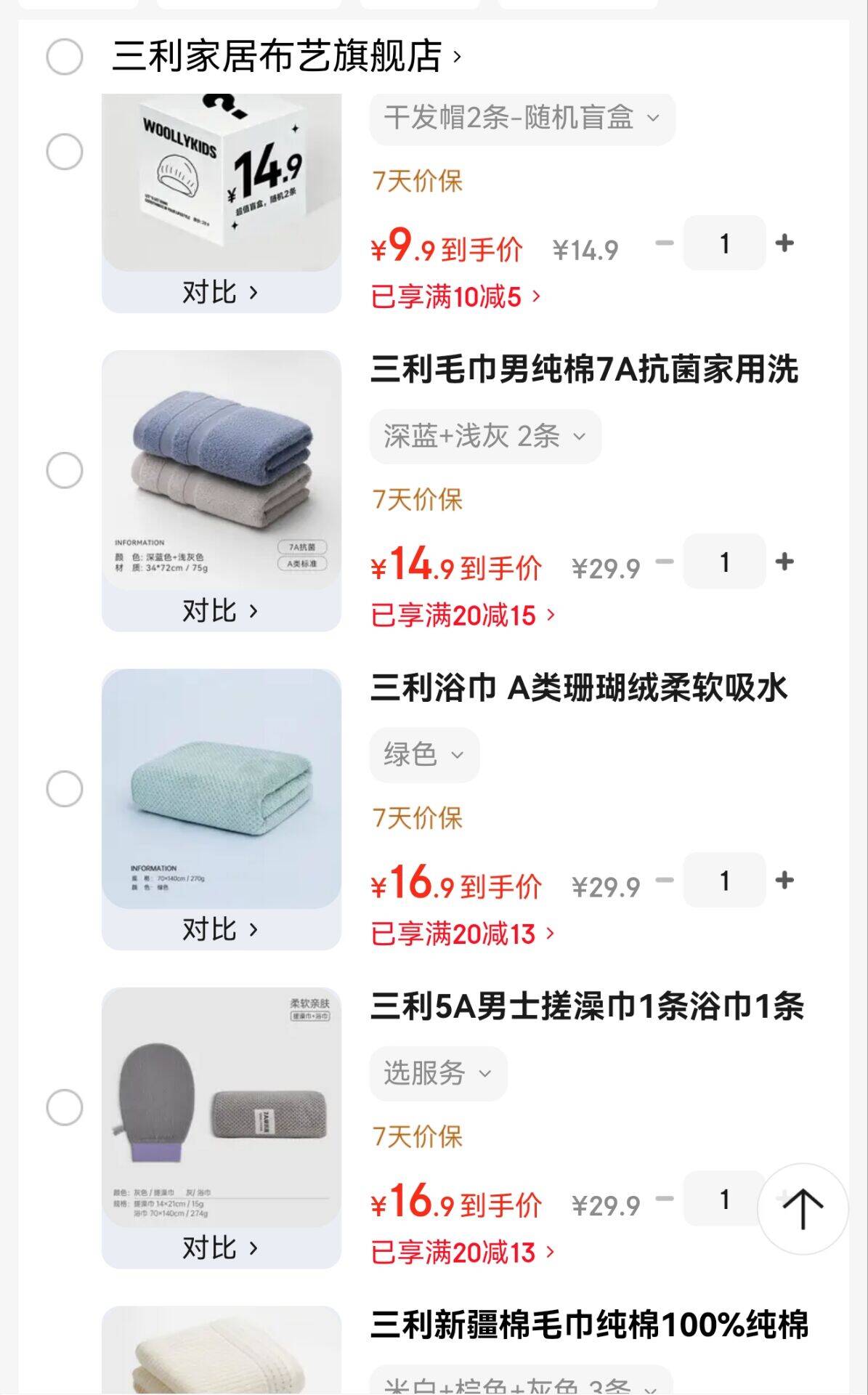Screen dimensions: 868x1395
Task: Increase quantity of 干发帽 blind box
Action: [783, 243]
